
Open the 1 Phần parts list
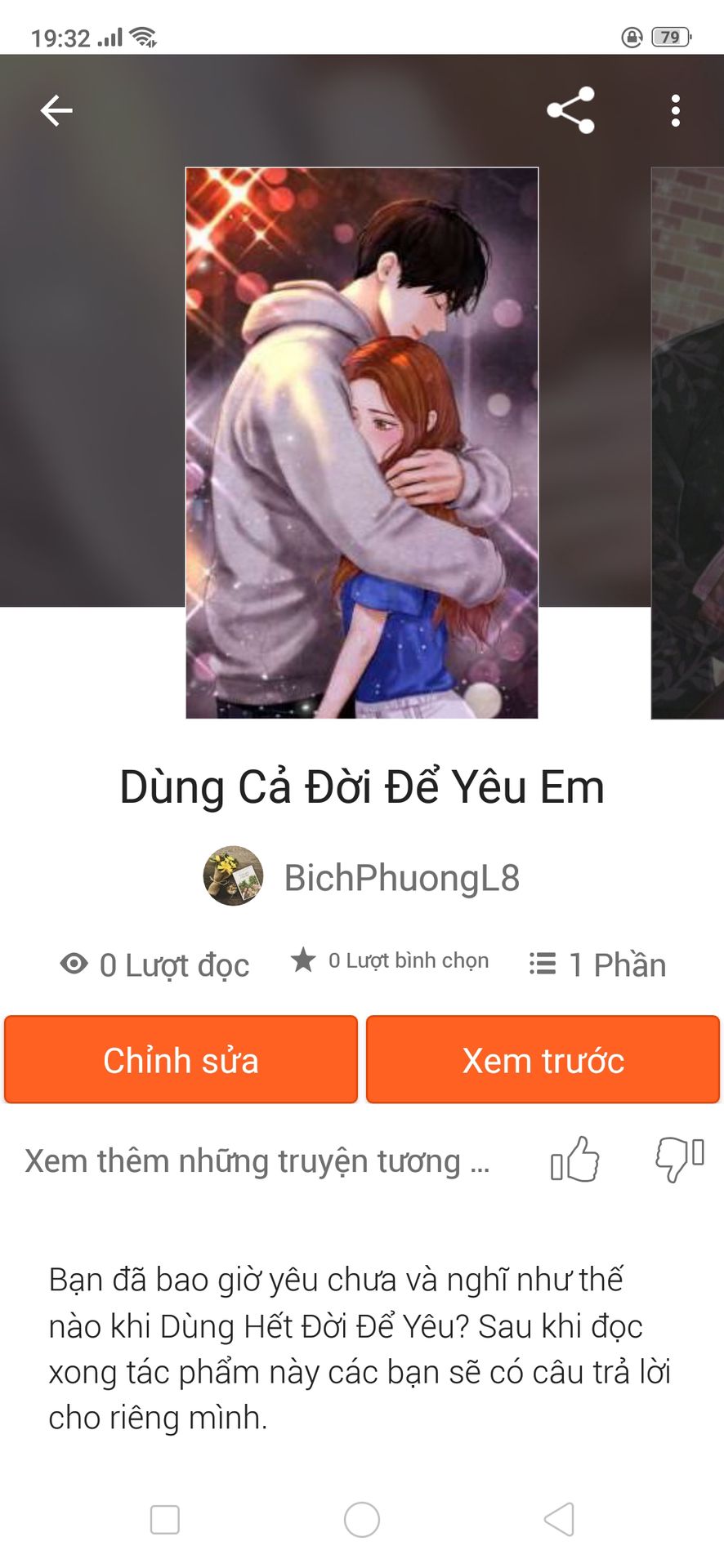[x=597, y=964]
